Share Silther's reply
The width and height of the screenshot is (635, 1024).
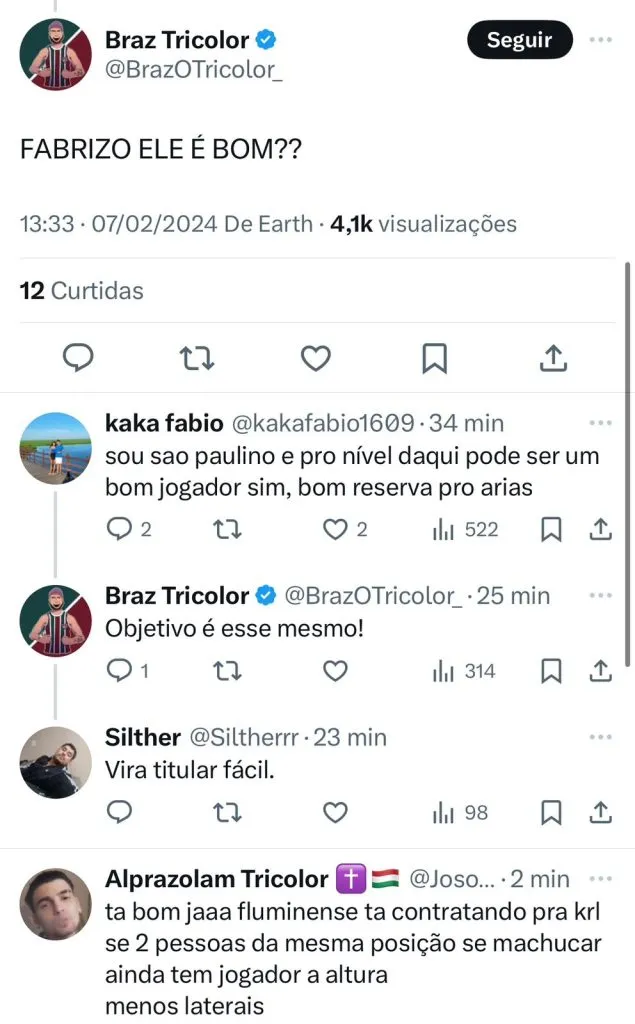tap(601, 812)
